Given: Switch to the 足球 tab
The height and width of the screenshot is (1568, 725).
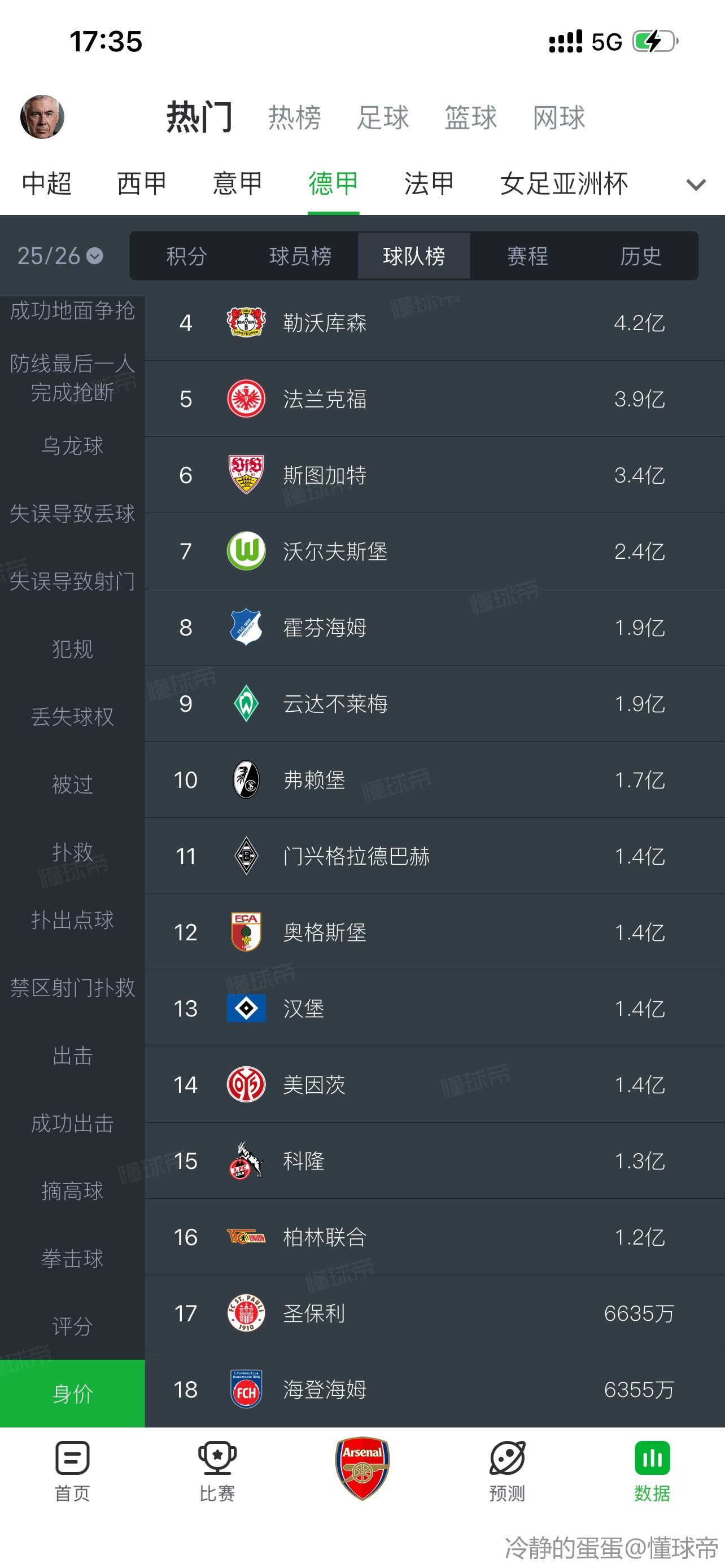Looking at the screenshot, I should tap(383, 117).
